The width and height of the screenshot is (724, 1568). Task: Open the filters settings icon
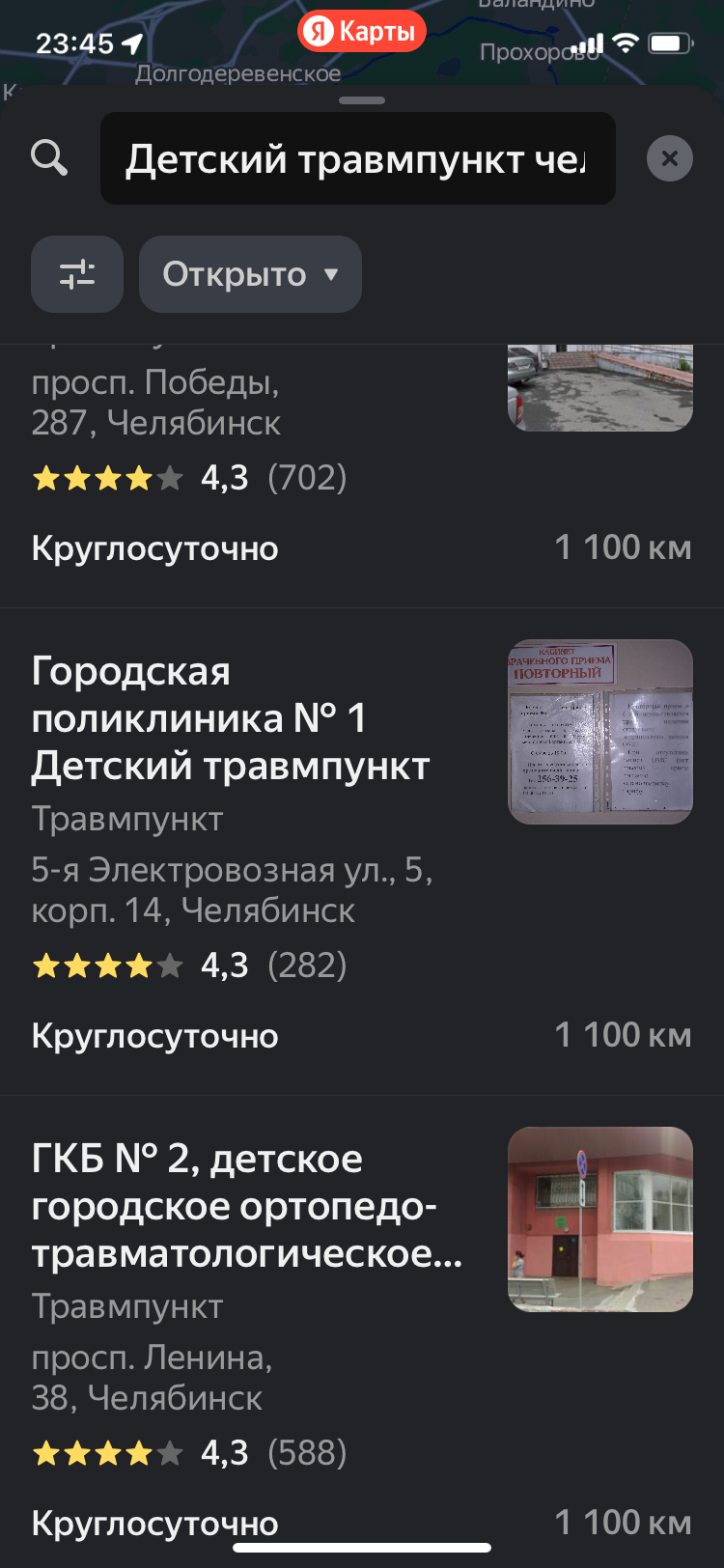click(77, 274)
